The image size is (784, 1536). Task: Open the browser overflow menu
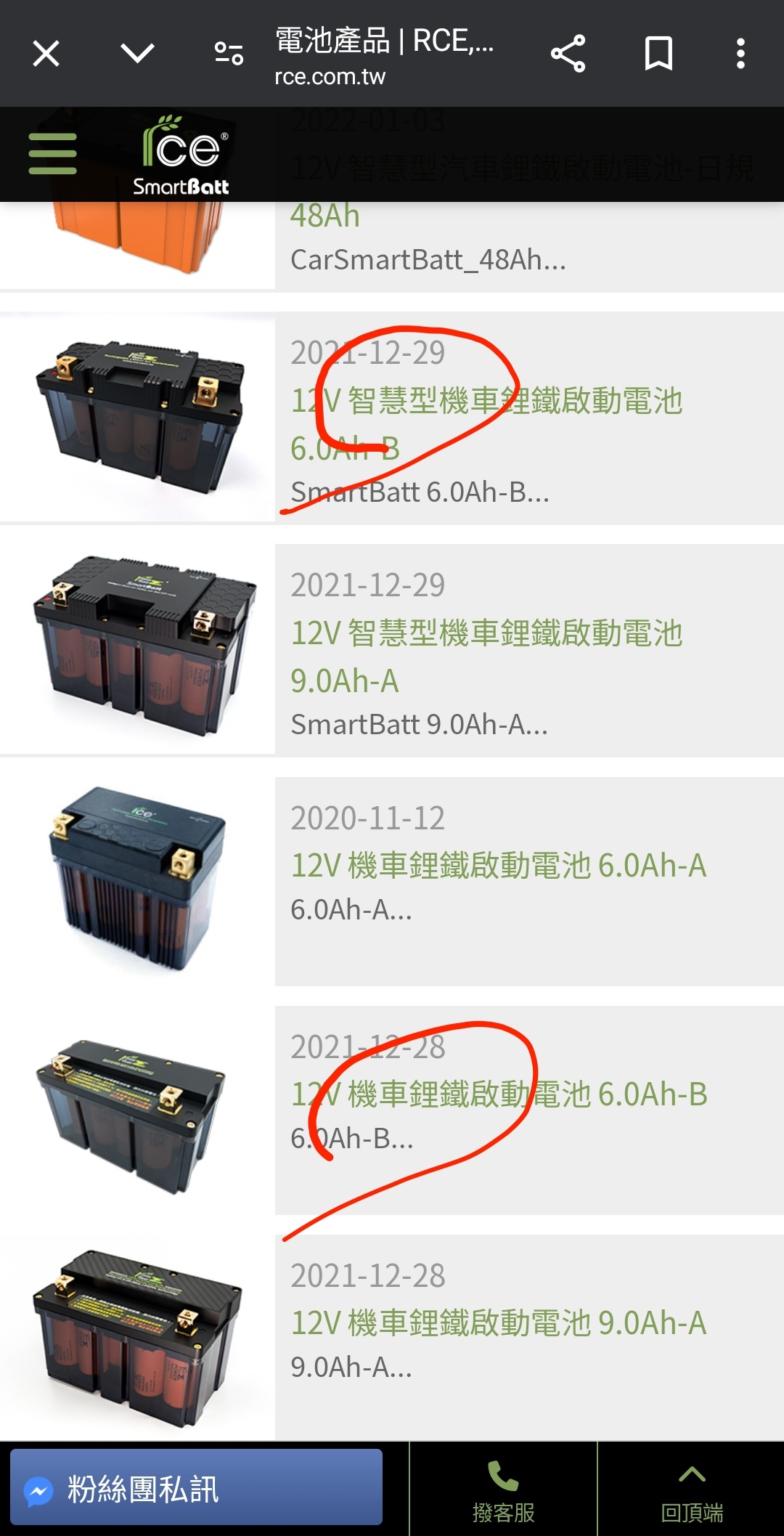[x=740, y=54]
